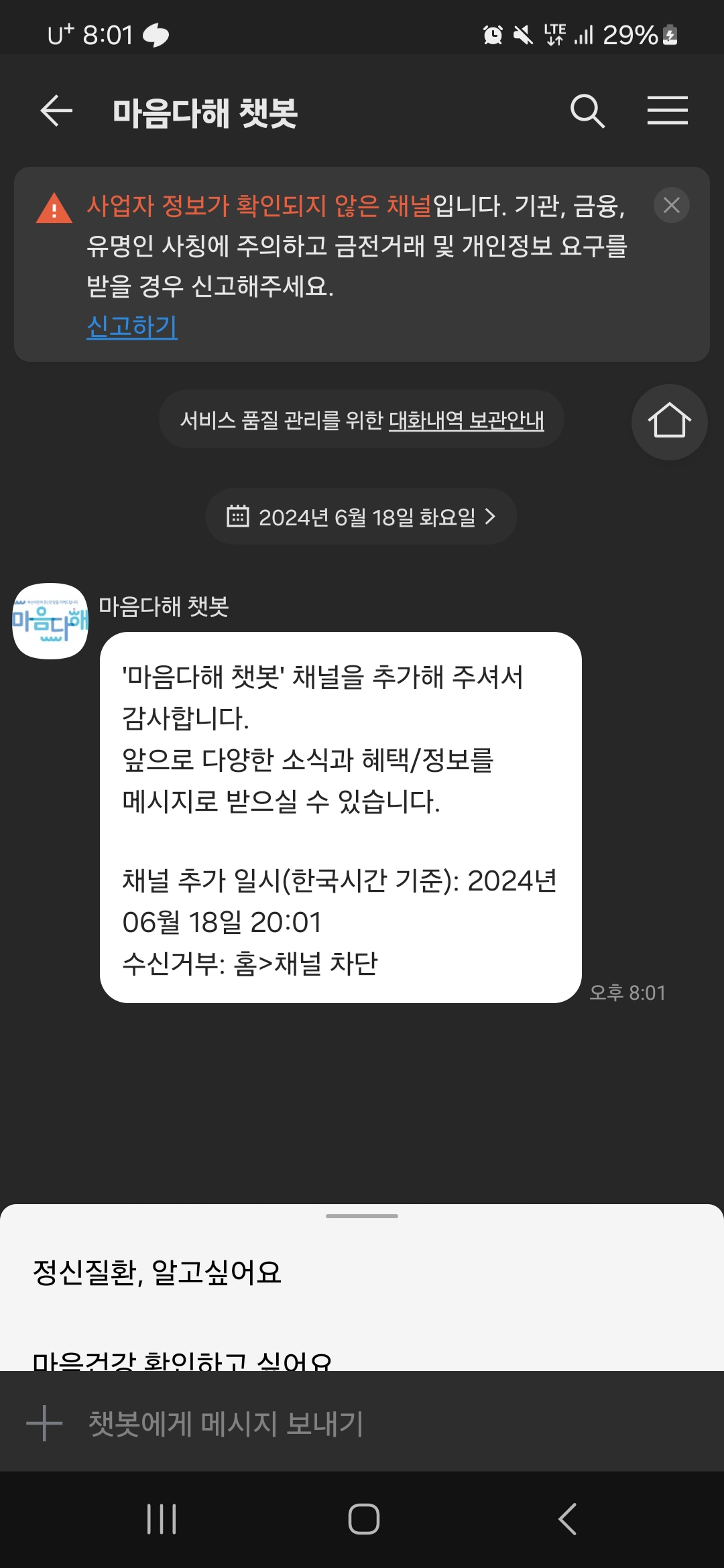Open the chat room hamburger menu

point(667,111)
